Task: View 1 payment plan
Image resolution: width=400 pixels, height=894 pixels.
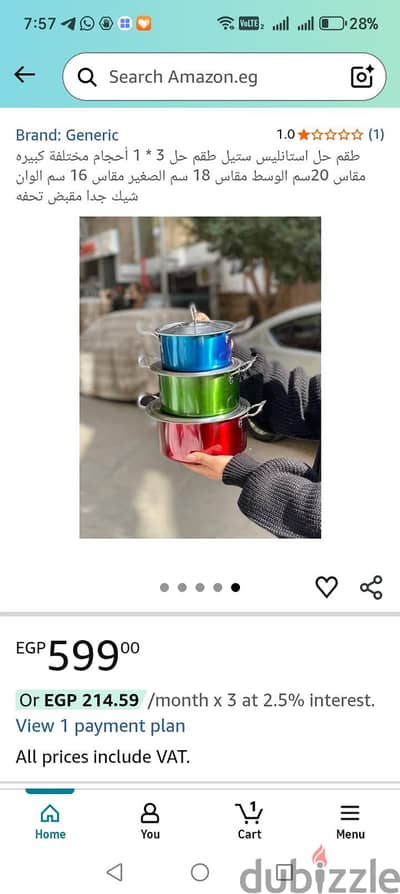Action: (100, 726)
